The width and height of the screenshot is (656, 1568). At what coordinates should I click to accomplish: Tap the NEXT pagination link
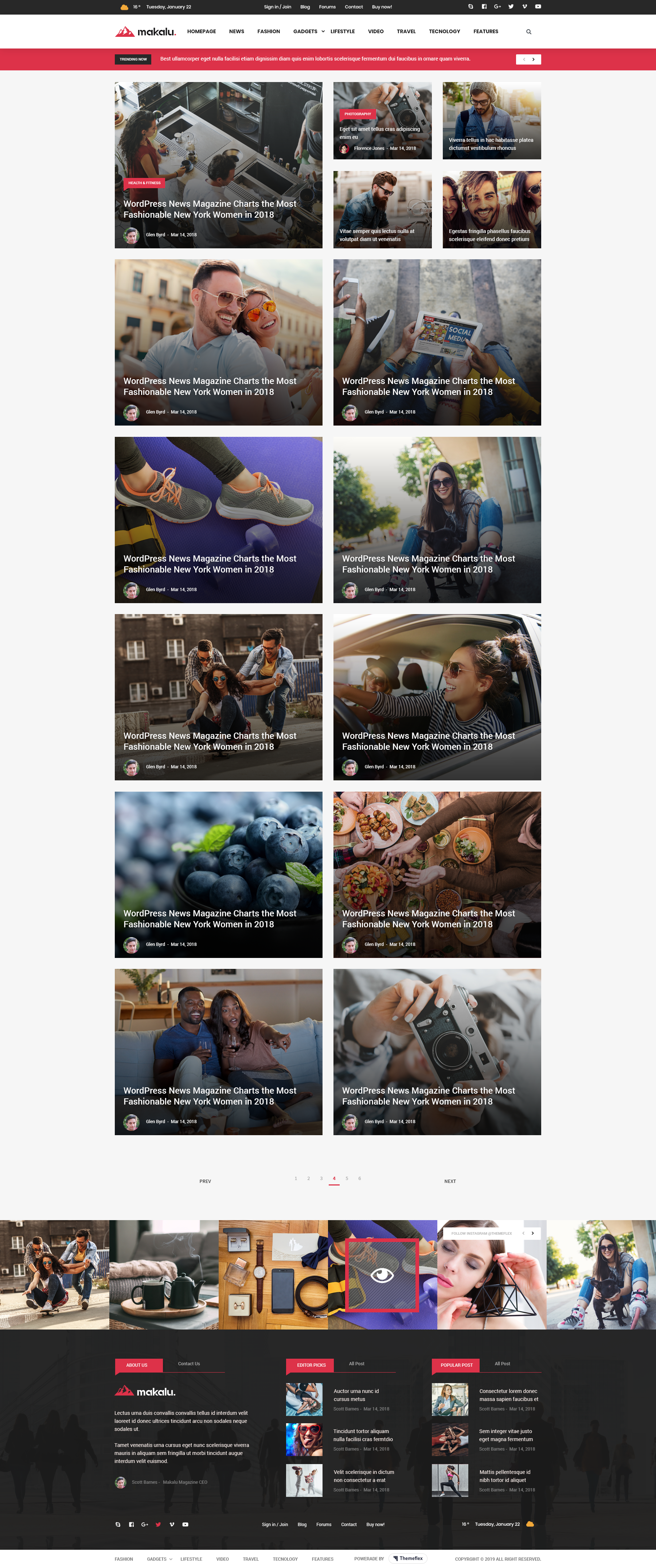(450, 1181)
